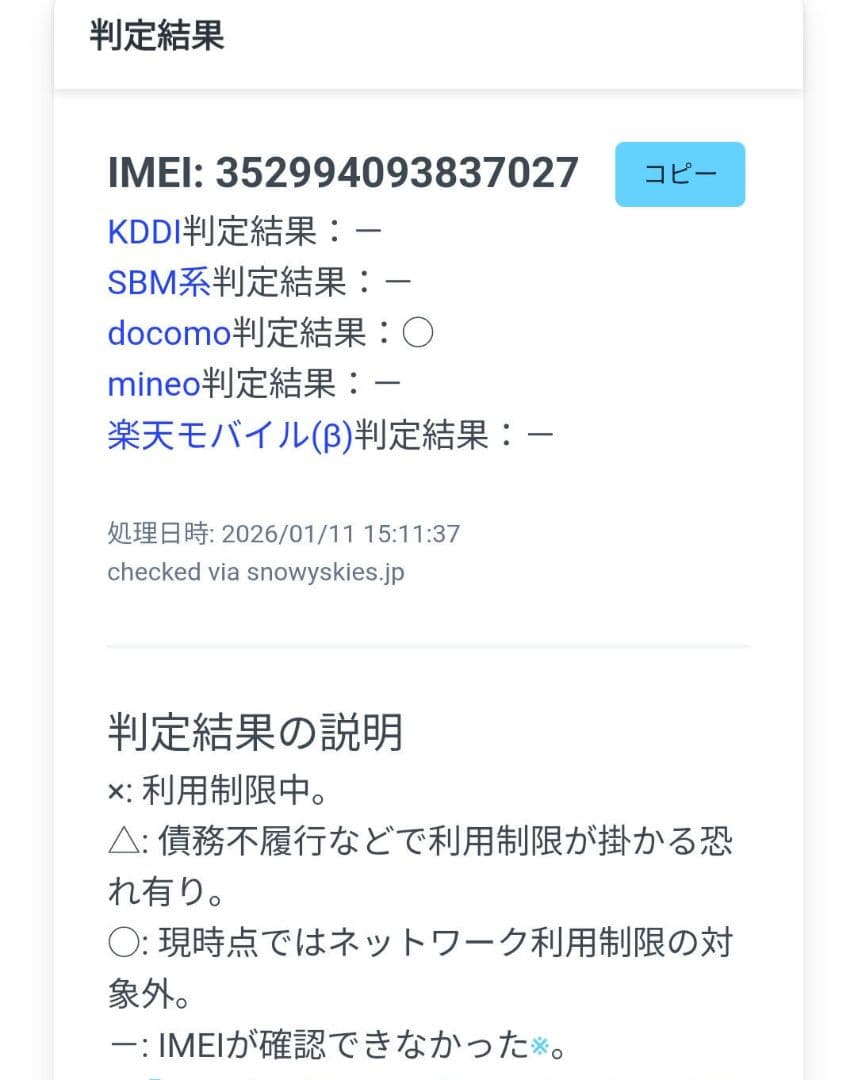Click the − symbol beside mineo result
The width and height of the screenshot is (856, 1080).
[x=386, y=383]
